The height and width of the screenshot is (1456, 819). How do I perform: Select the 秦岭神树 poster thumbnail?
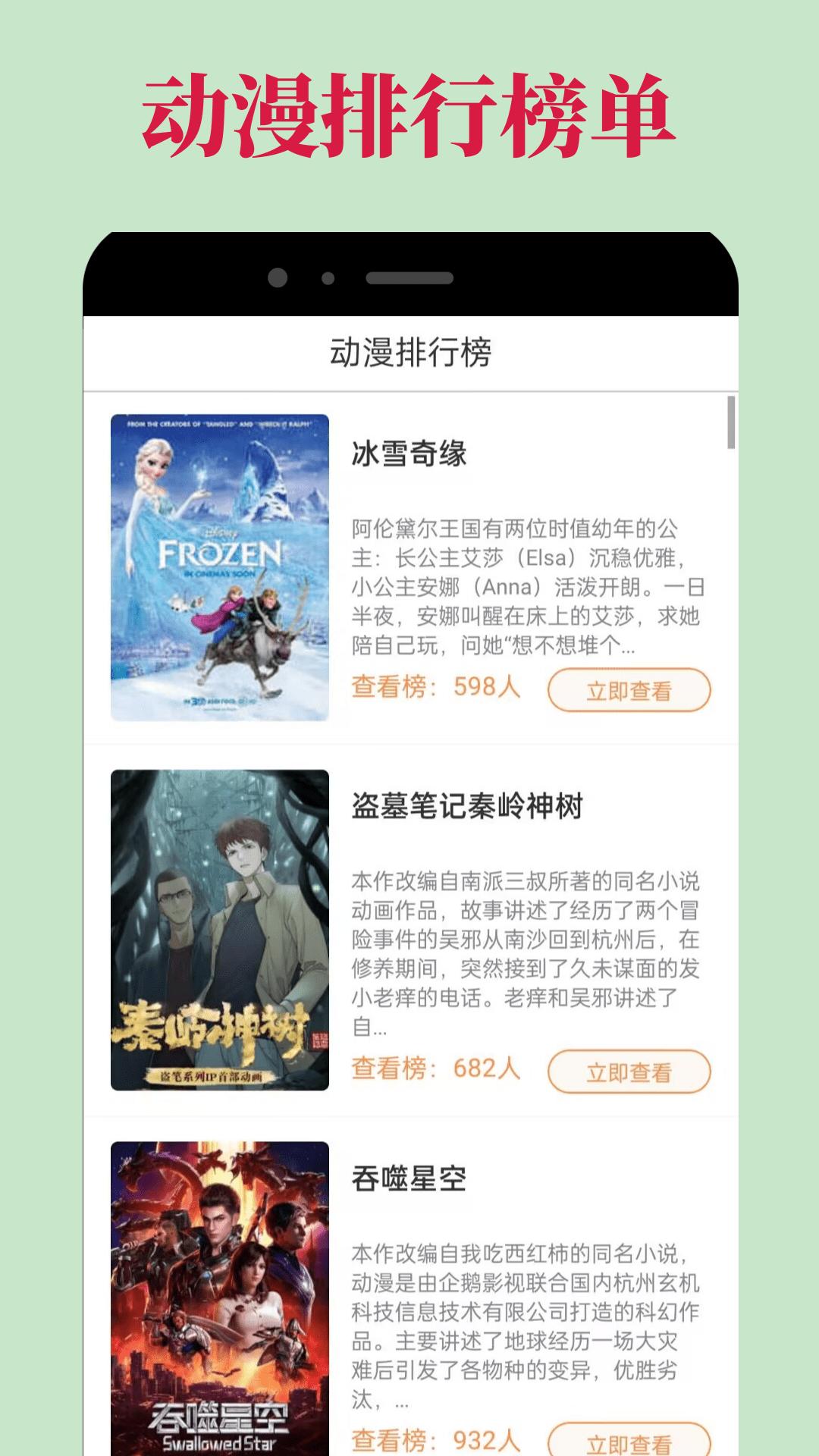coord(222,933)
